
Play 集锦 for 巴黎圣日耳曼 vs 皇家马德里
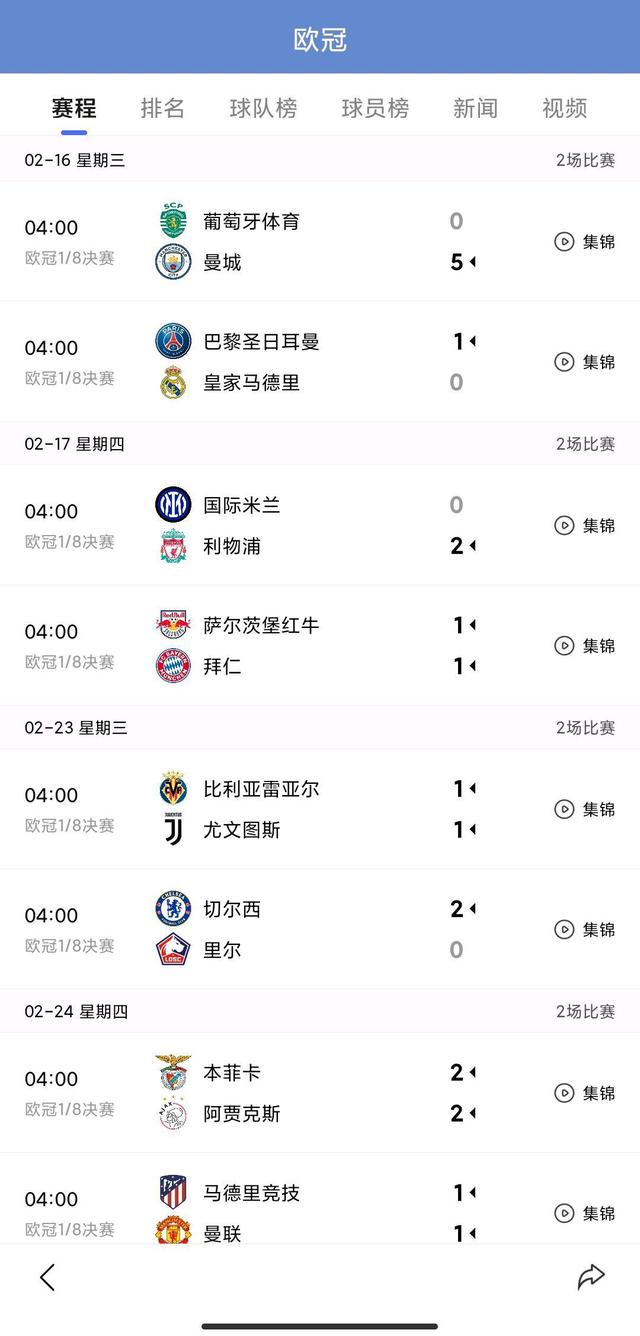point(585,362)
